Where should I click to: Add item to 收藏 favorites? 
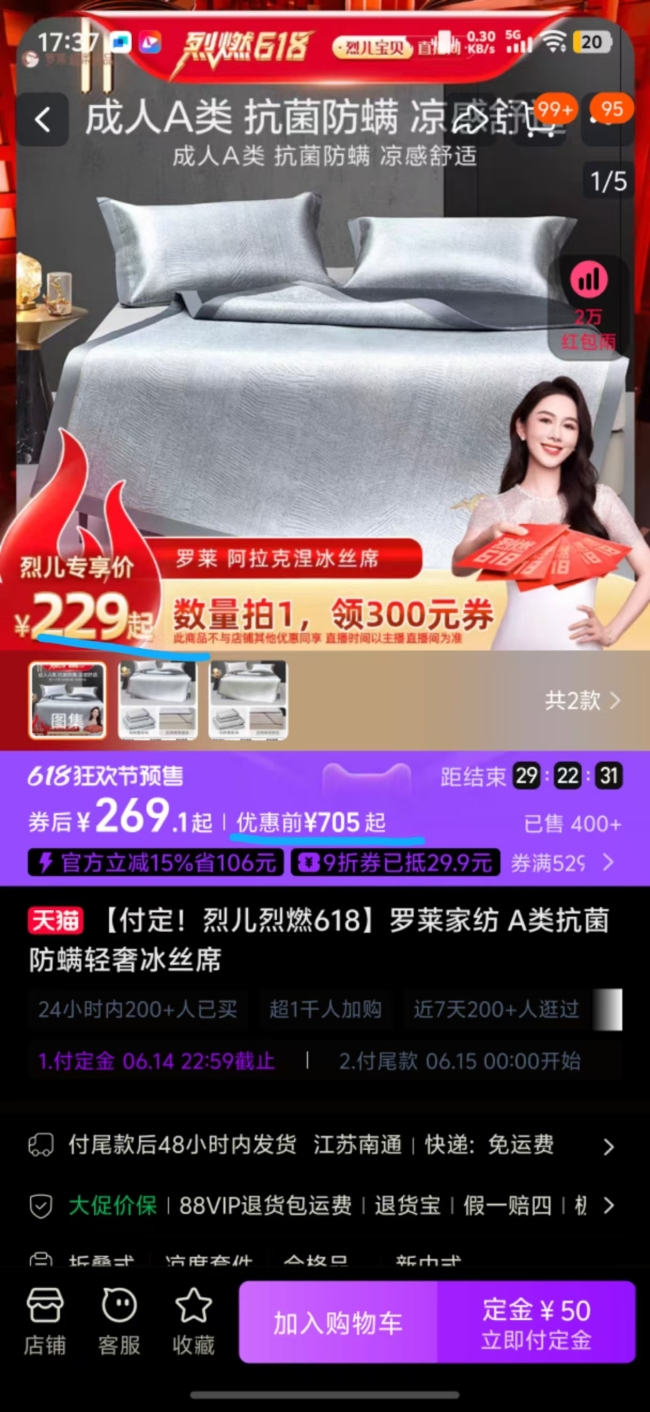193,1321
